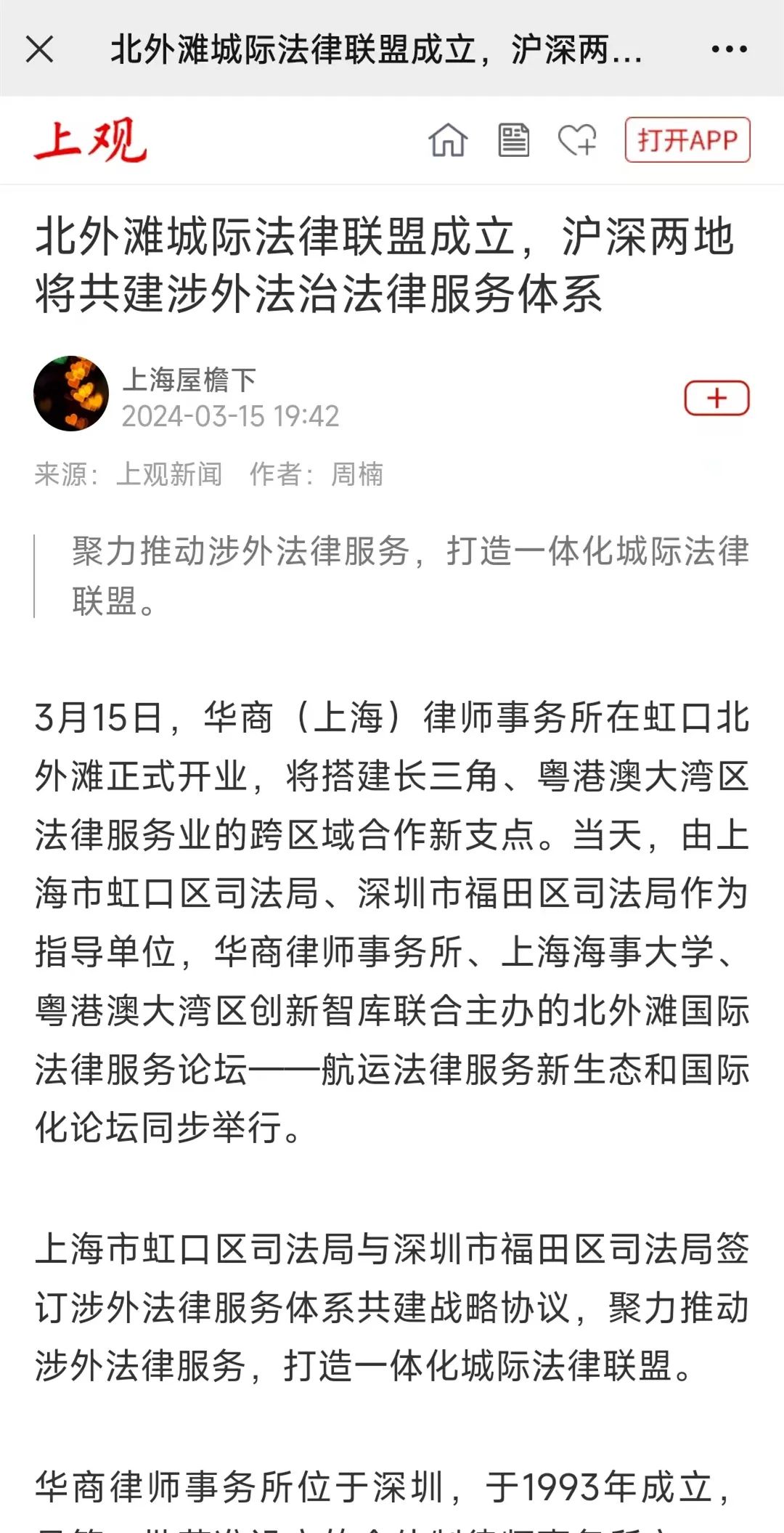Viewport: 784px width, 1533px height.
Task: Follow 上海屋檐下 with the plus button
Action: click(x=717, y=398)
